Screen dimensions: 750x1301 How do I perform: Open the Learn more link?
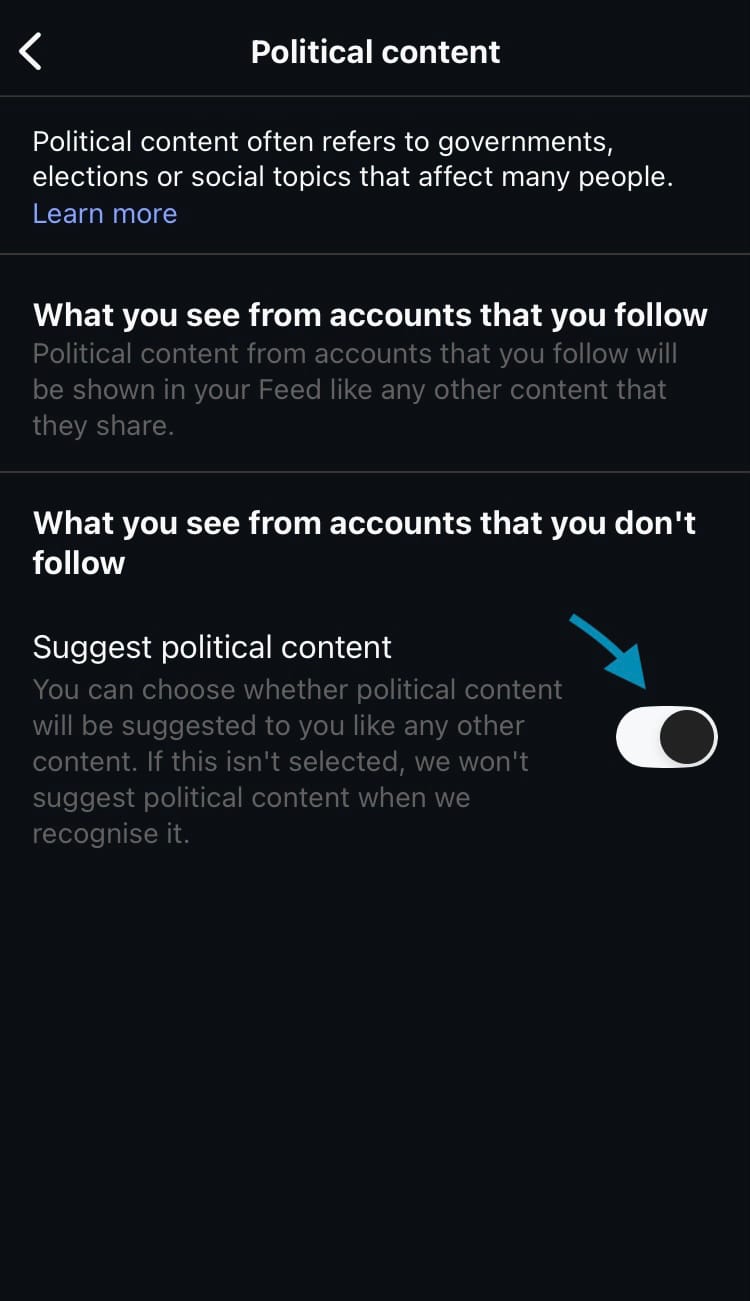(105, 213)
